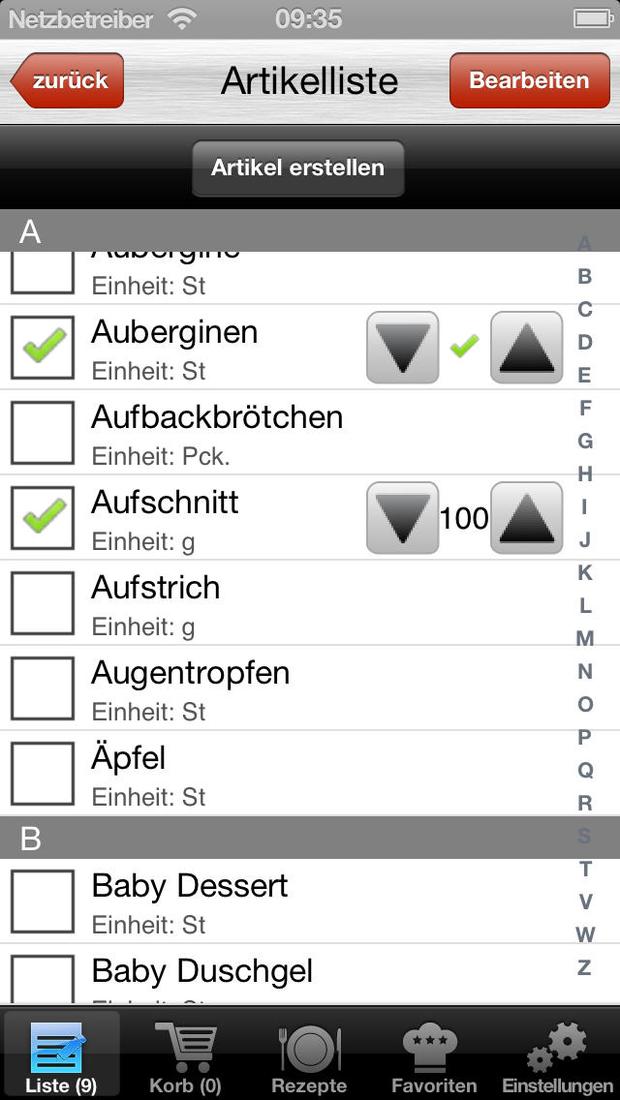Uncheck the Aufschnitt checkbox
620x1100 pixels.
click(x=43, y=518)
